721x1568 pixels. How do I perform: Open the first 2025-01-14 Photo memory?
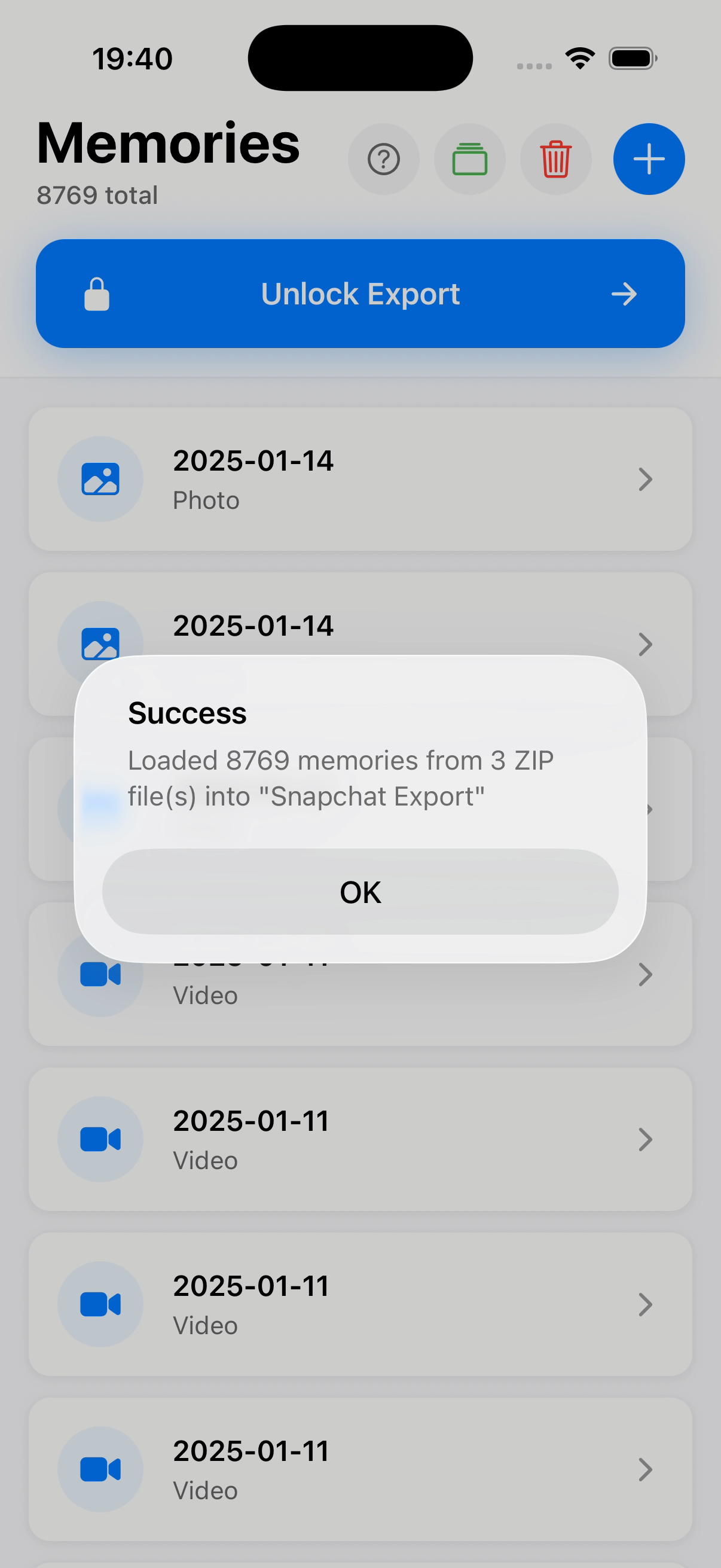tap(360, 479)
